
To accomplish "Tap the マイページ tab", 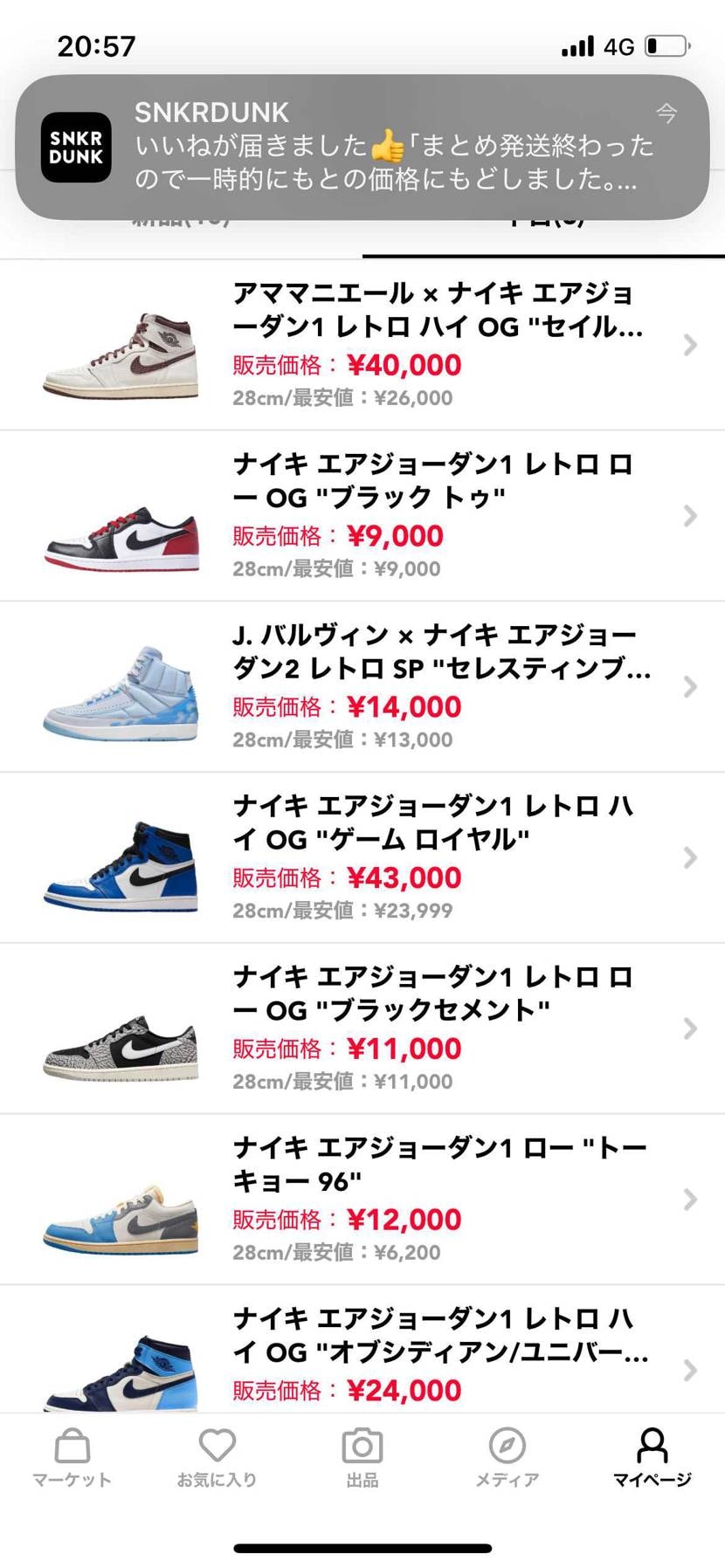I will tap(652, 1458).
